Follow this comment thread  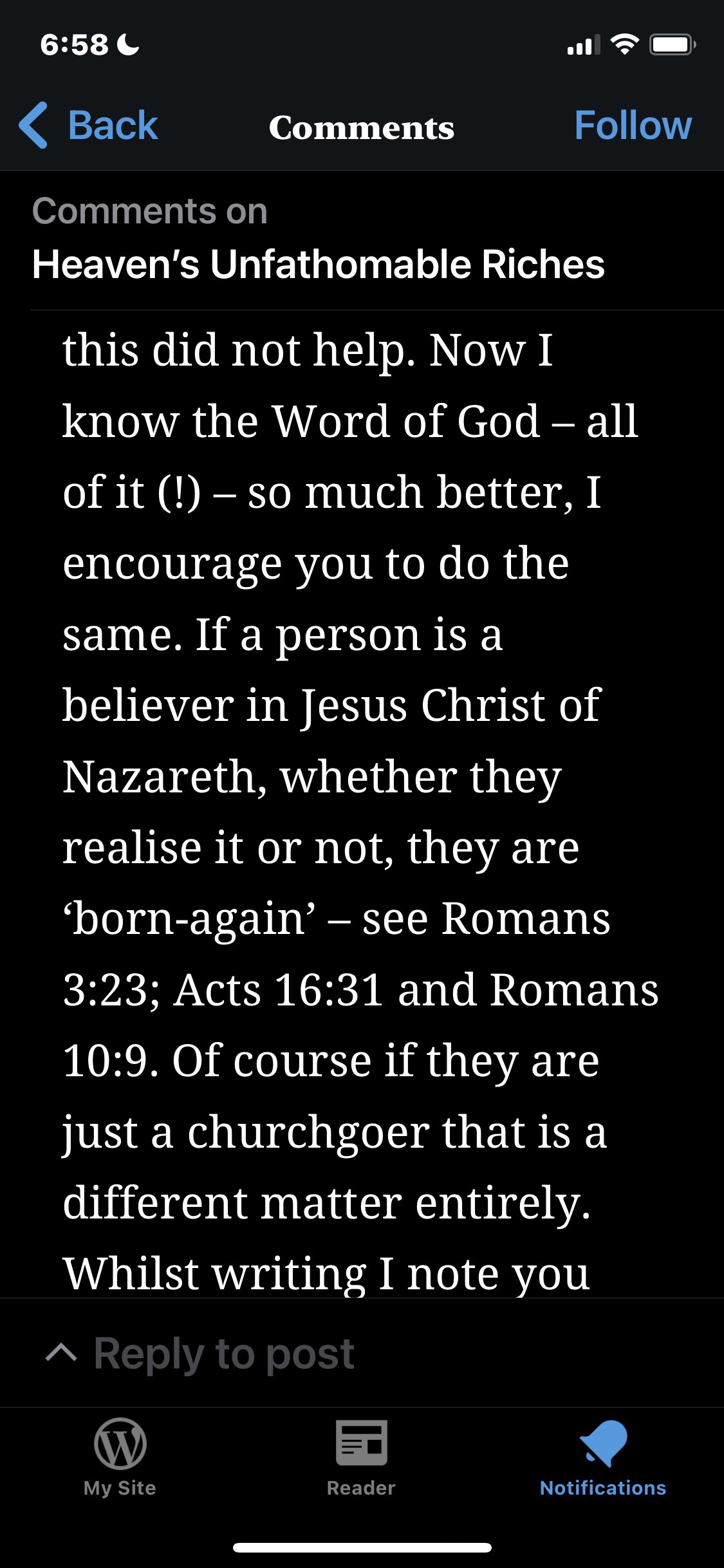tap(633, 125)
